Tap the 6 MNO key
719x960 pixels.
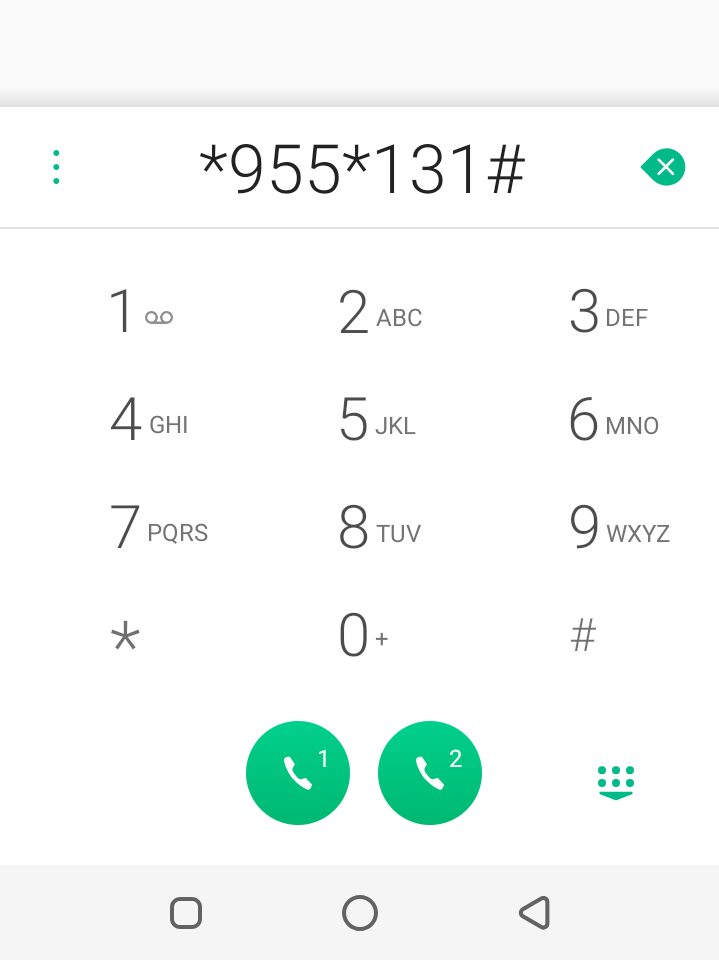(612, 420)
